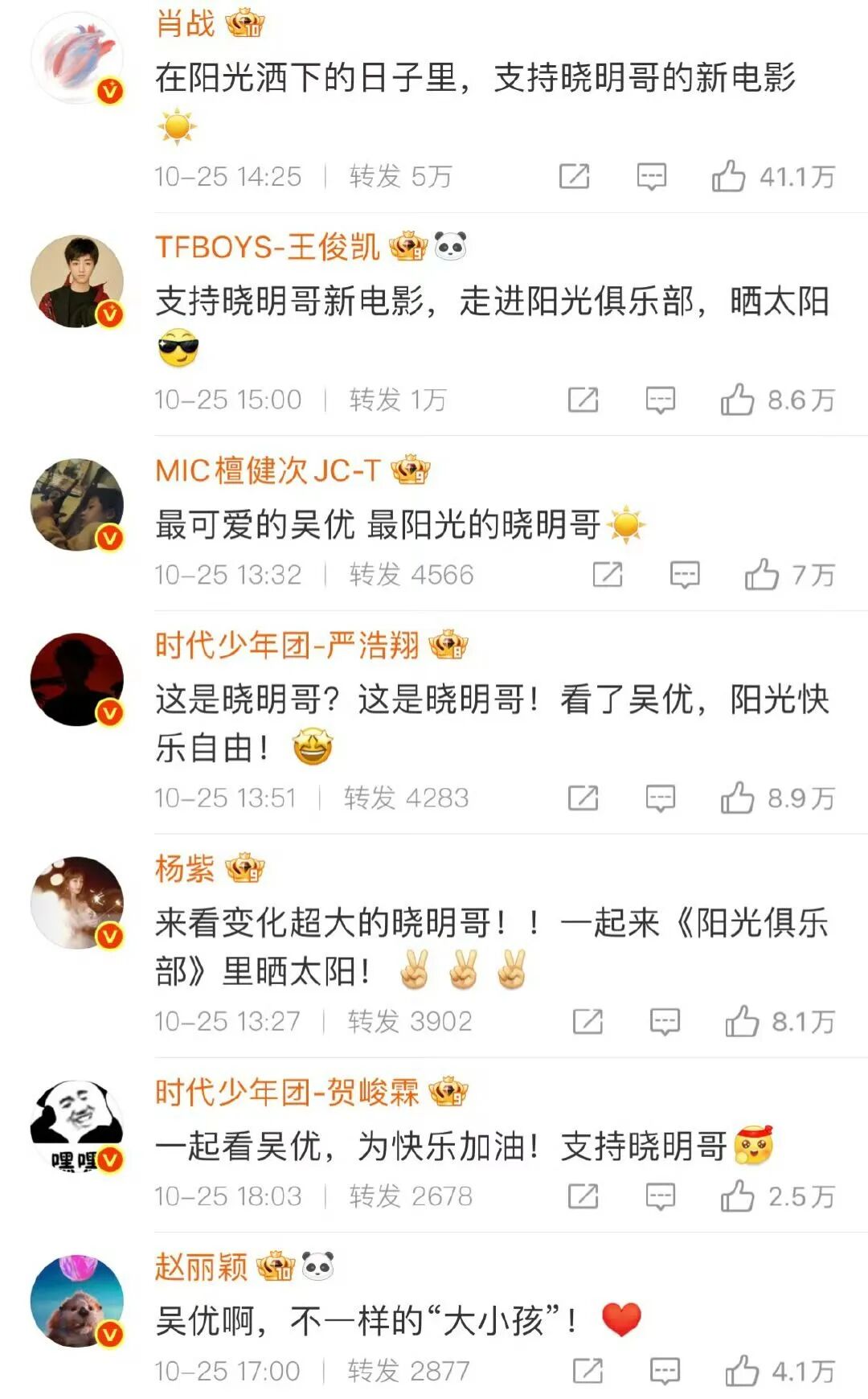Repost 杨紫's comment
This screenshot has width=868, height=1399.
[588, 1022]
